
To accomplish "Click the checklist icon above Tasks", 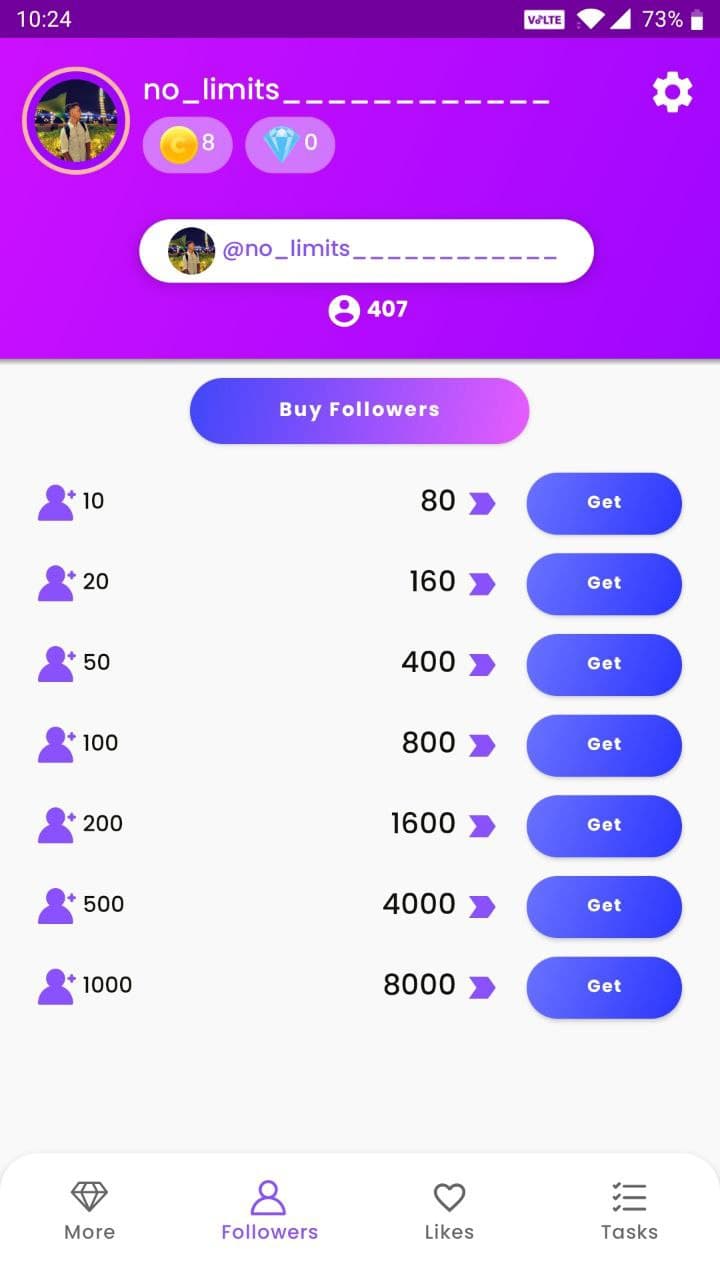I will pyautogui.click(x=629, y=1195).
